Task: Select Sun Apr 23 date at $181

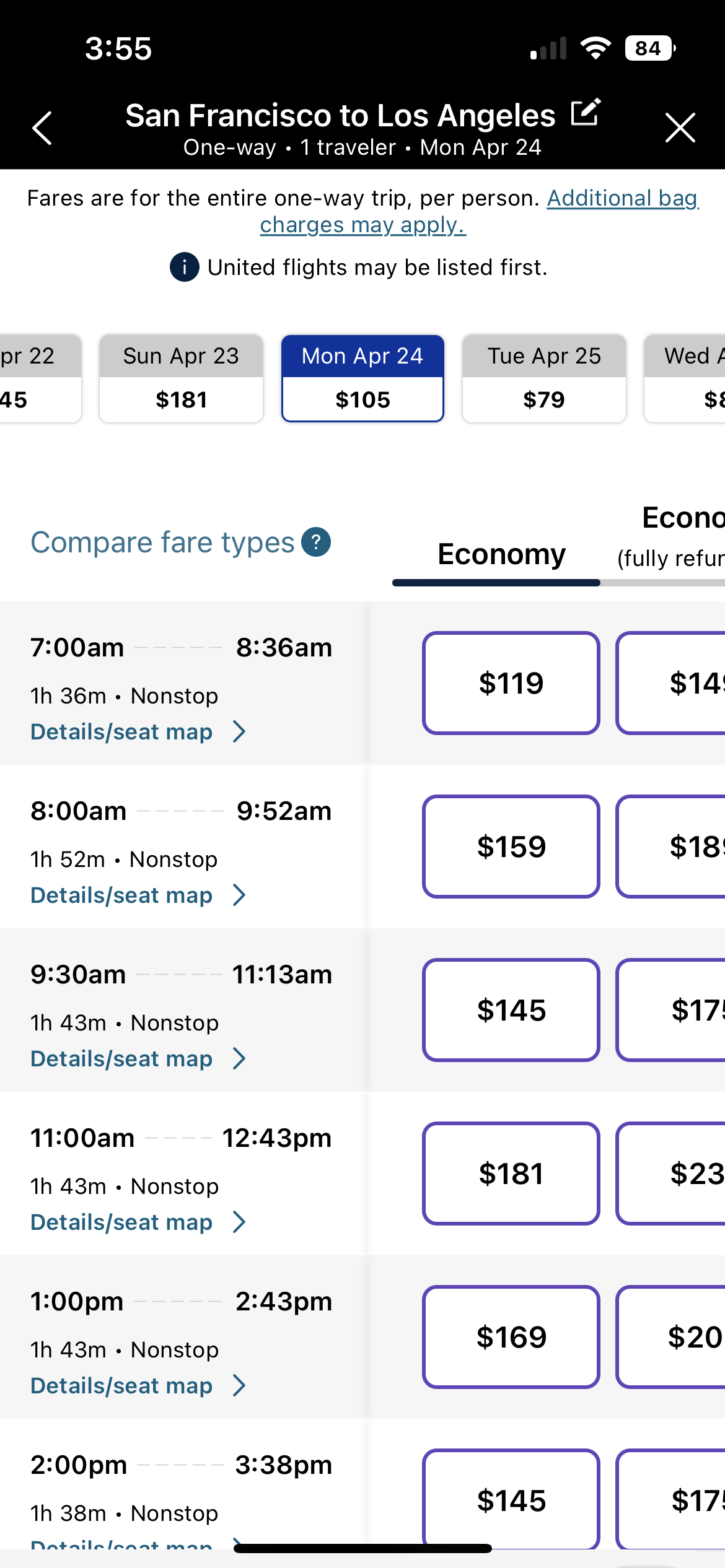Action: pos(182,378)
